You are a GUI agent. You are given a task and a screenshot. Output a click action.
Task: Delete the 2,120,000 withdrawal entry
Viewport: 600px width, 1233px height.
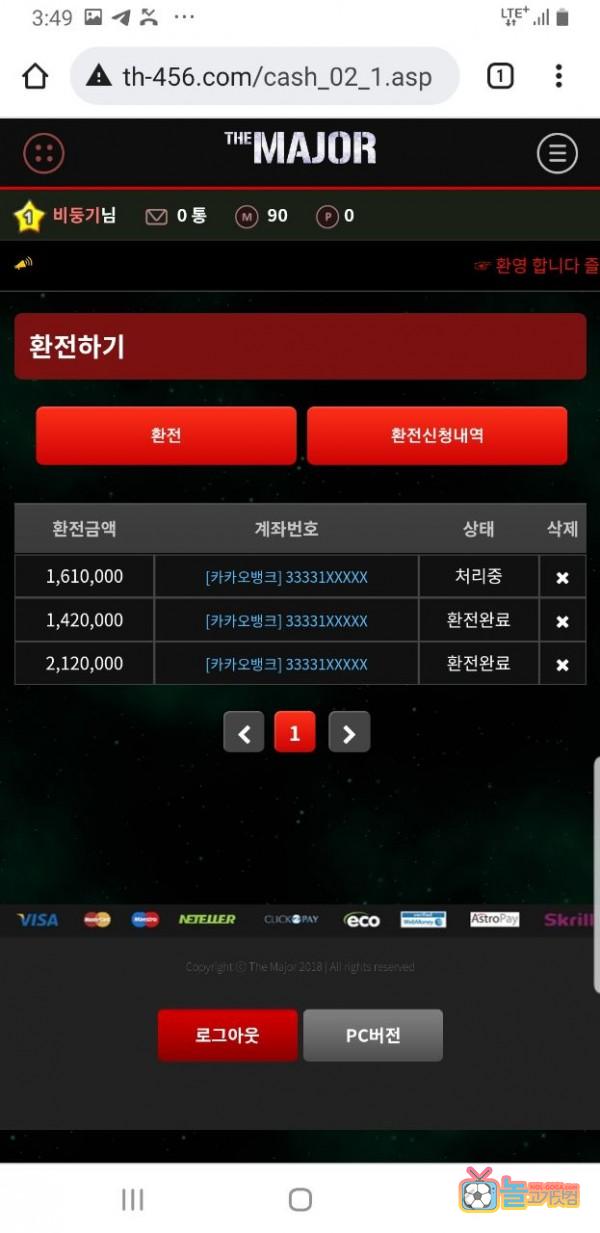pyautogui.click(x=562, y=664)
